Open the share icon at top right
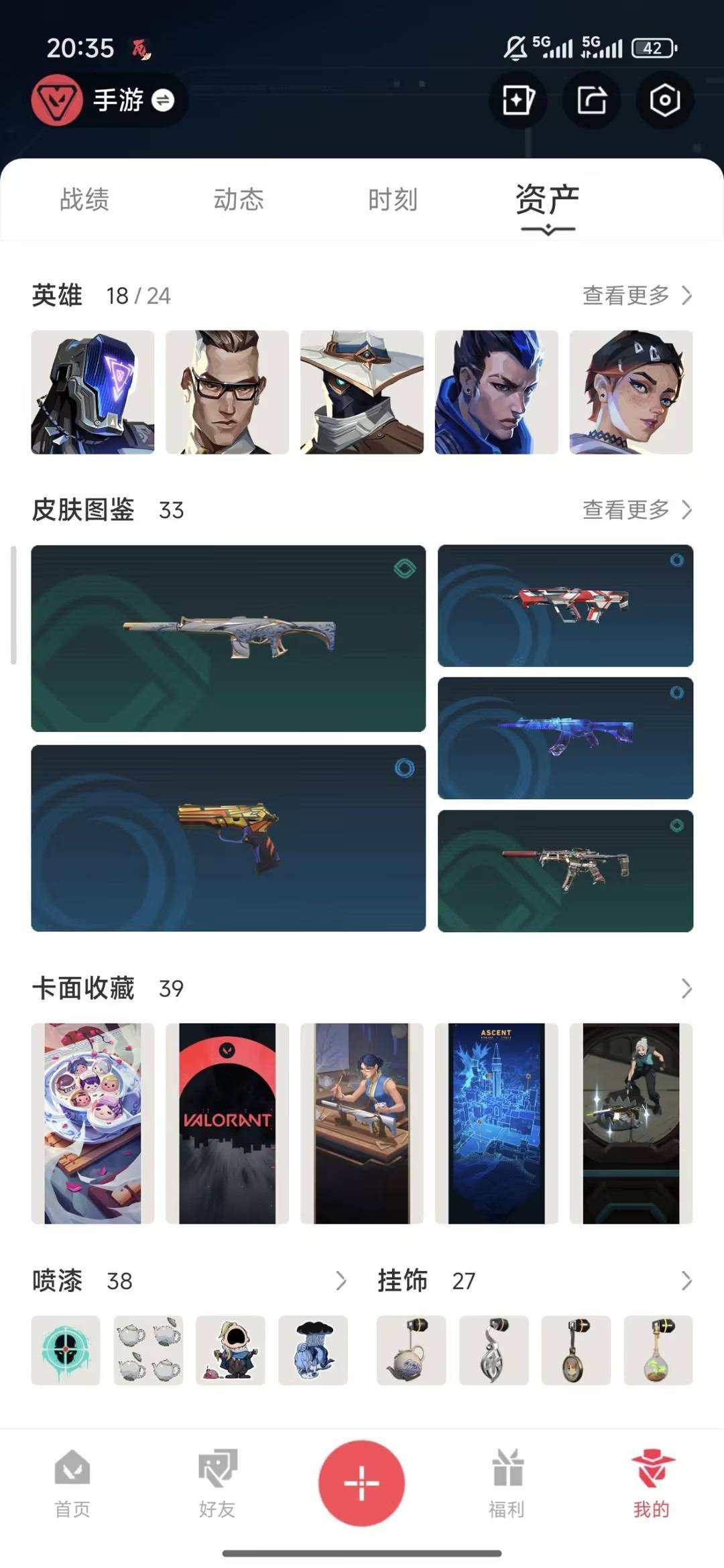Image resolution: width=724 pixels, height=1568 pixels. point(591,100)
